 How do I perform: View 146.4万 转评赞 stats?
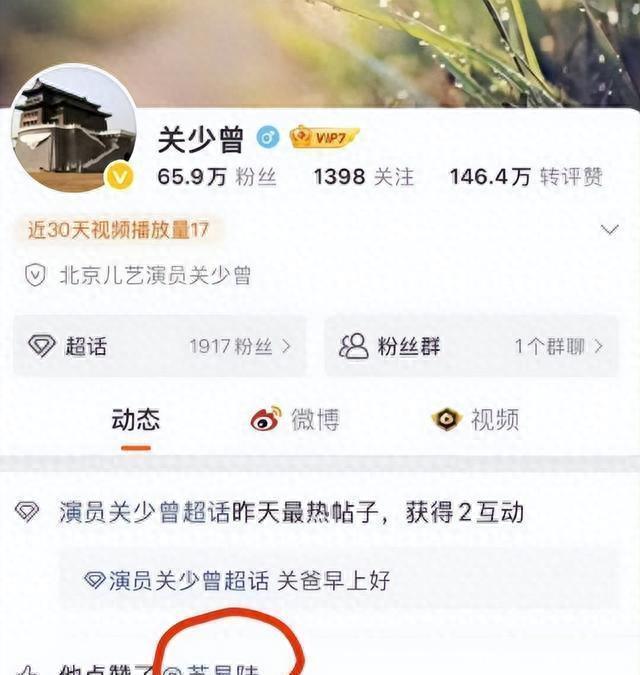click(x=526, y=177)
